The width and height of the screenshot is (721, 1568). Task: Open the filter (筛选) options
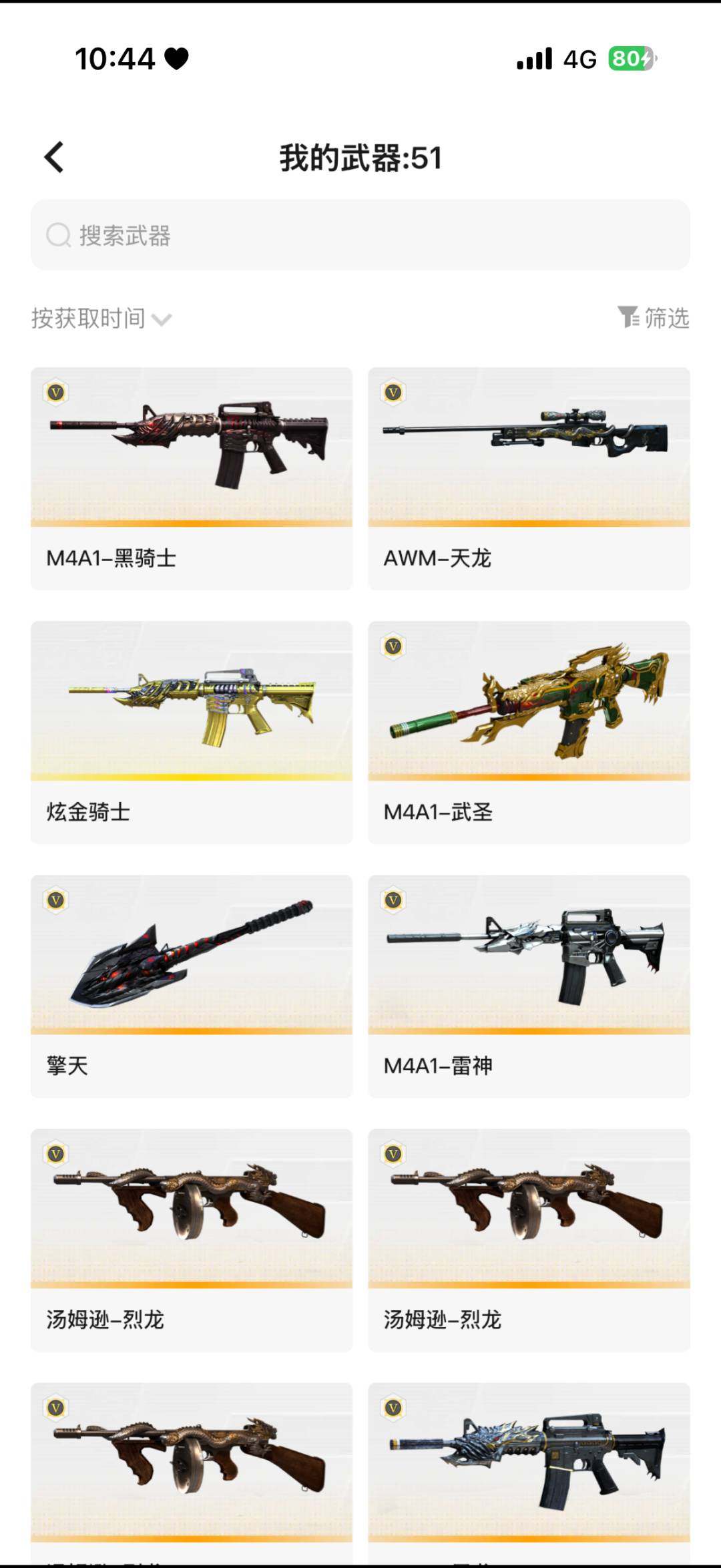[x=653, y=319]
